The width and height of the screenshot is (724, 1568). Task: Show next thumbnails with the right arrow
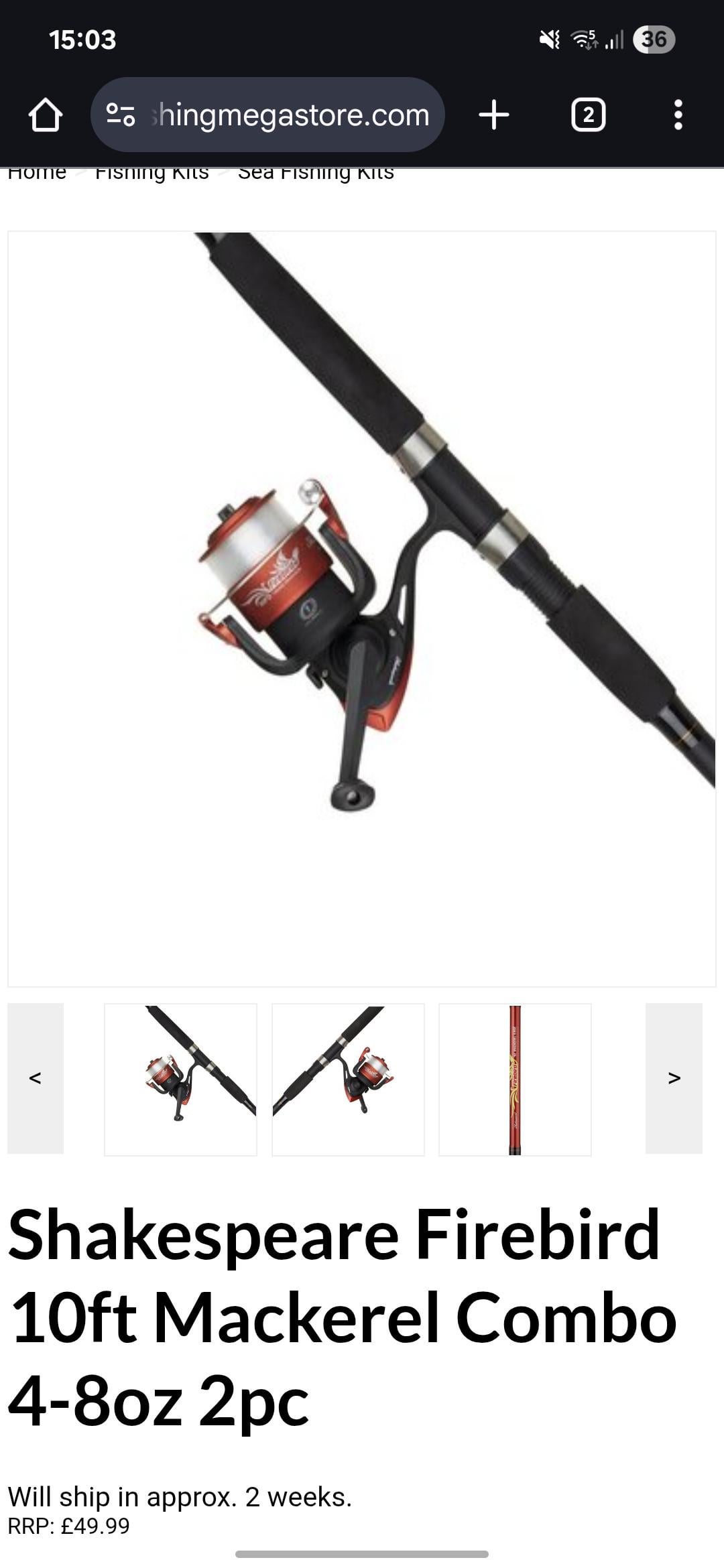point(674,1078)
